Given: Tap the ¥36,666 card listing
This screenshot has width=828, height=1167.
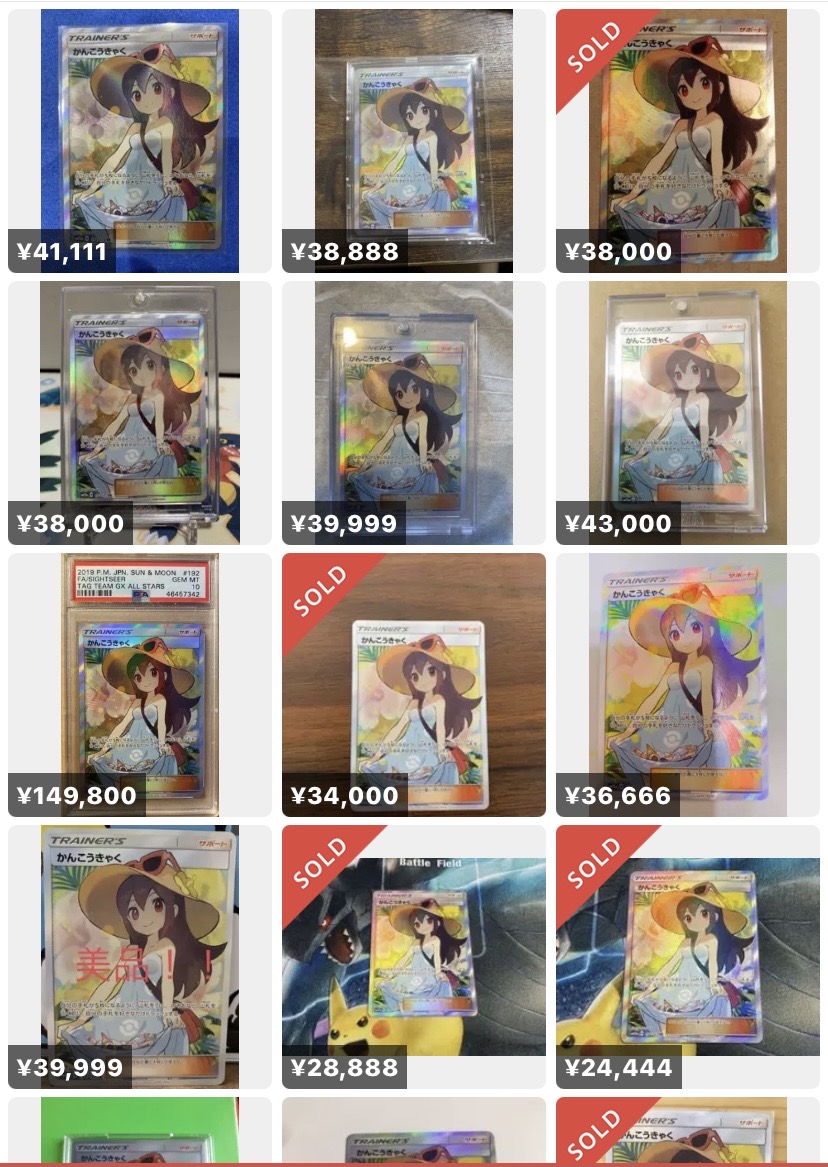Looking at the screenshot, I should [x=687, y=685].
